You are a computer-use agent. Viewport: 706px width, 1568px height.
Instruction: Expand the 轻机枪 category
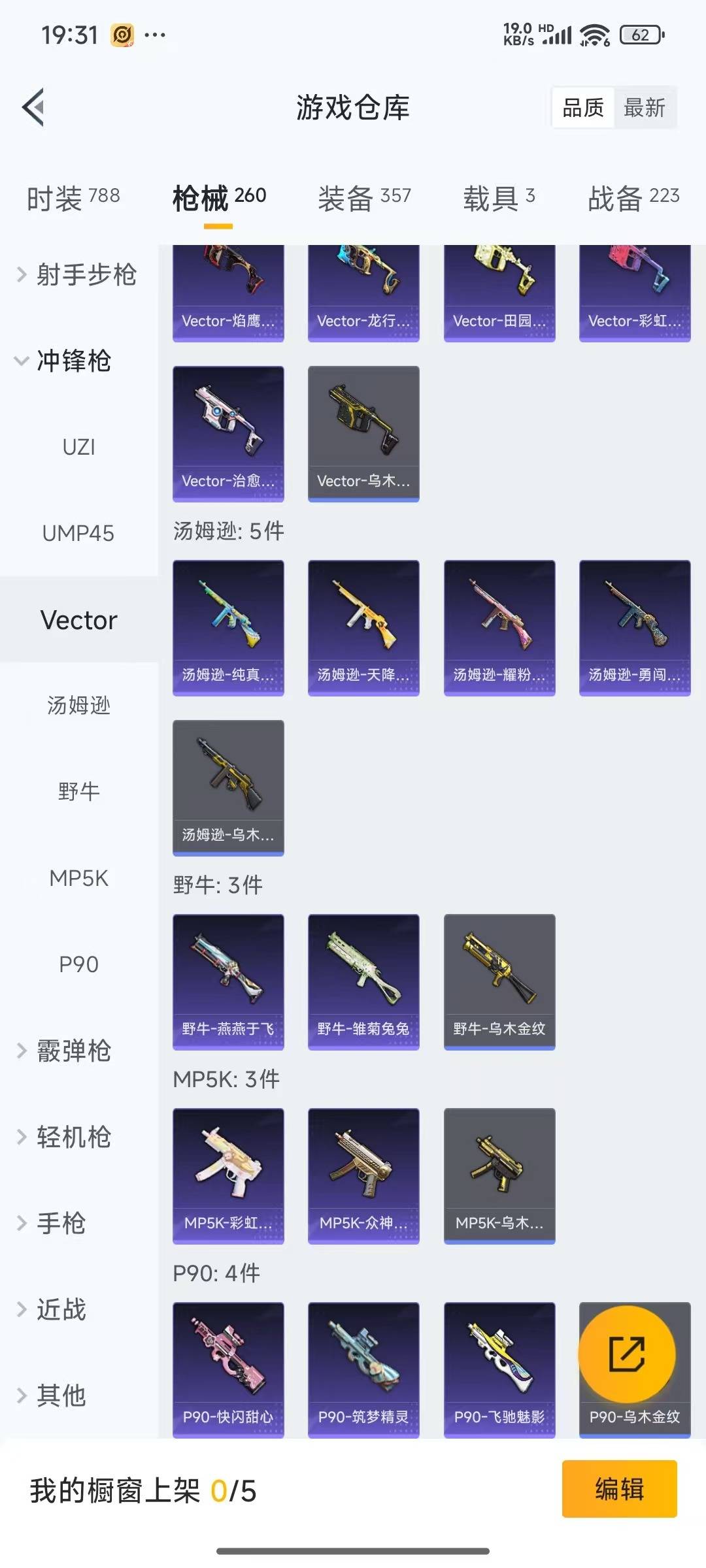[65, 1137]
